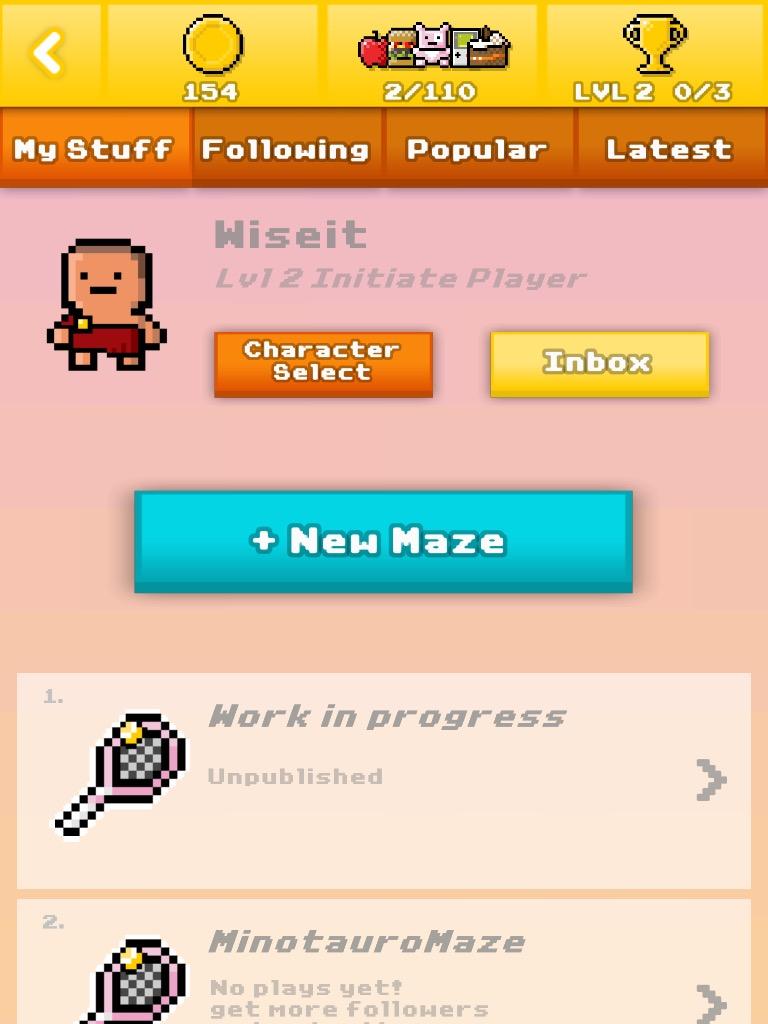
Task: Open the MinotauroMaze entry
Action: click(x=383, y=965)
